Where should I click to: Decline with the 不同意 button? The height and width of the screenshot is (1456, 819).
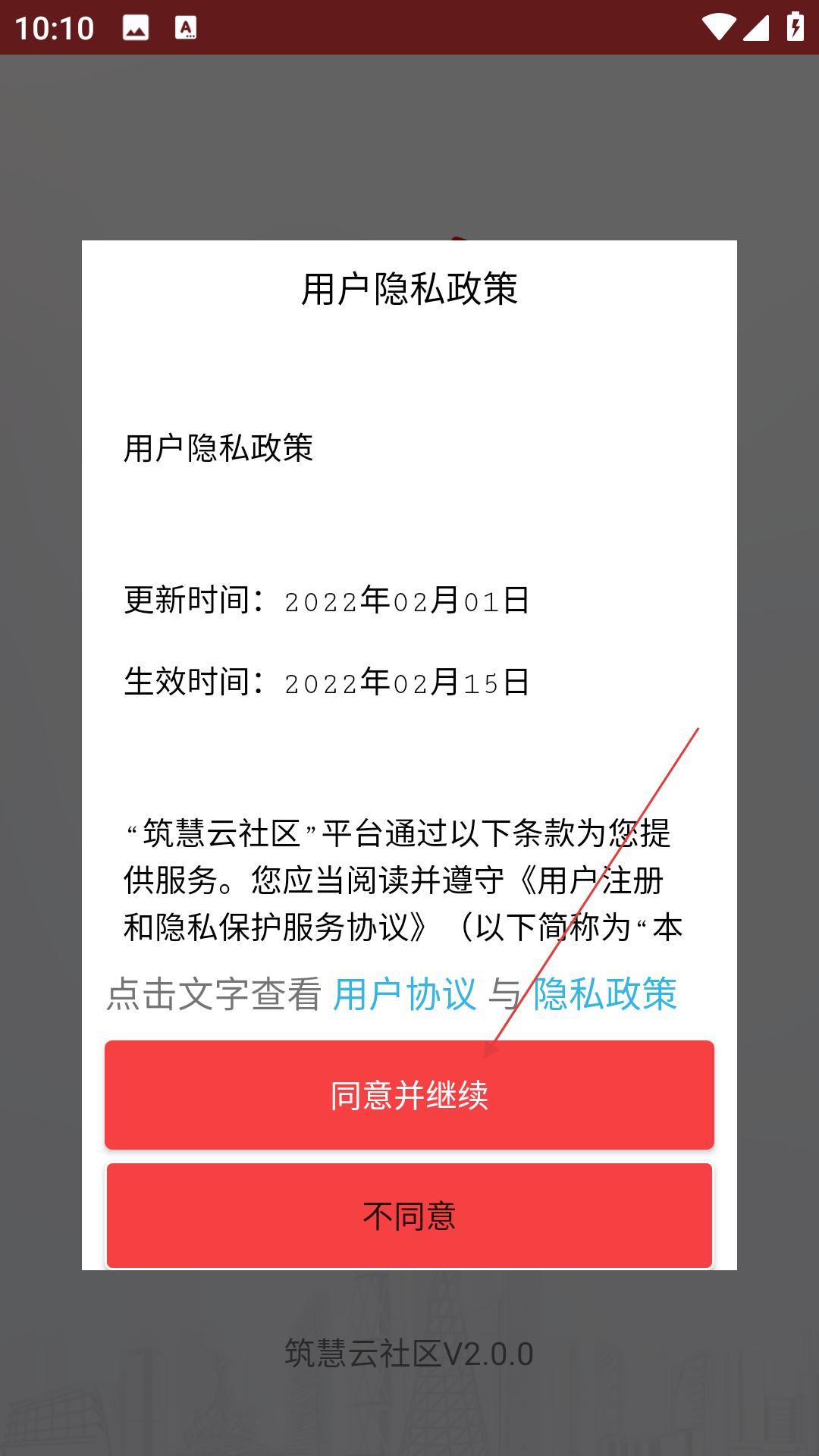coord(409,1216)
